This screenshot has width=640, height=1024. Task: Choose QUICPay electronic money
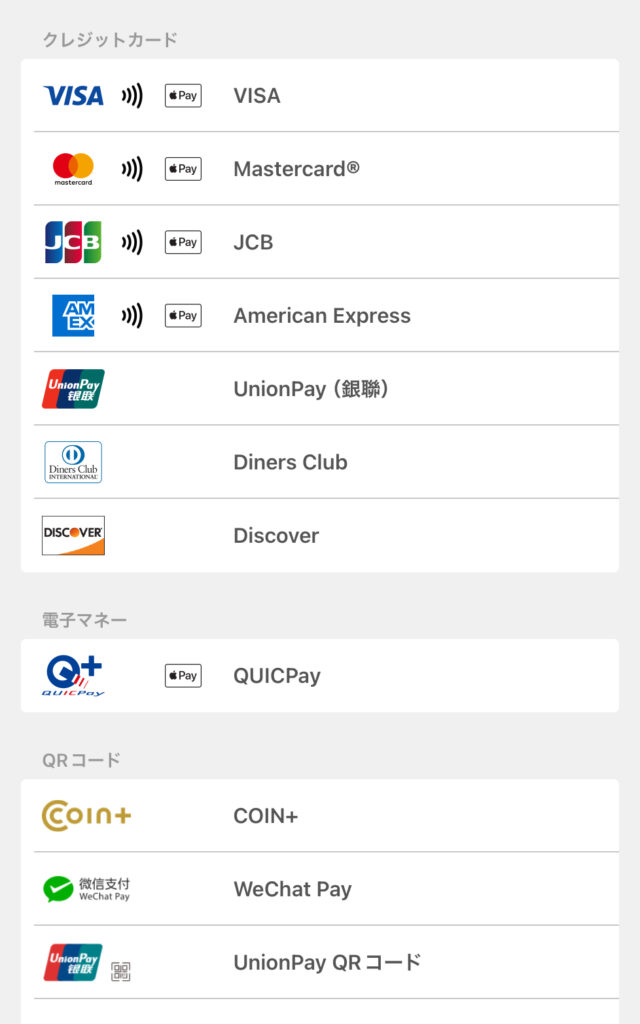[277, 676]
